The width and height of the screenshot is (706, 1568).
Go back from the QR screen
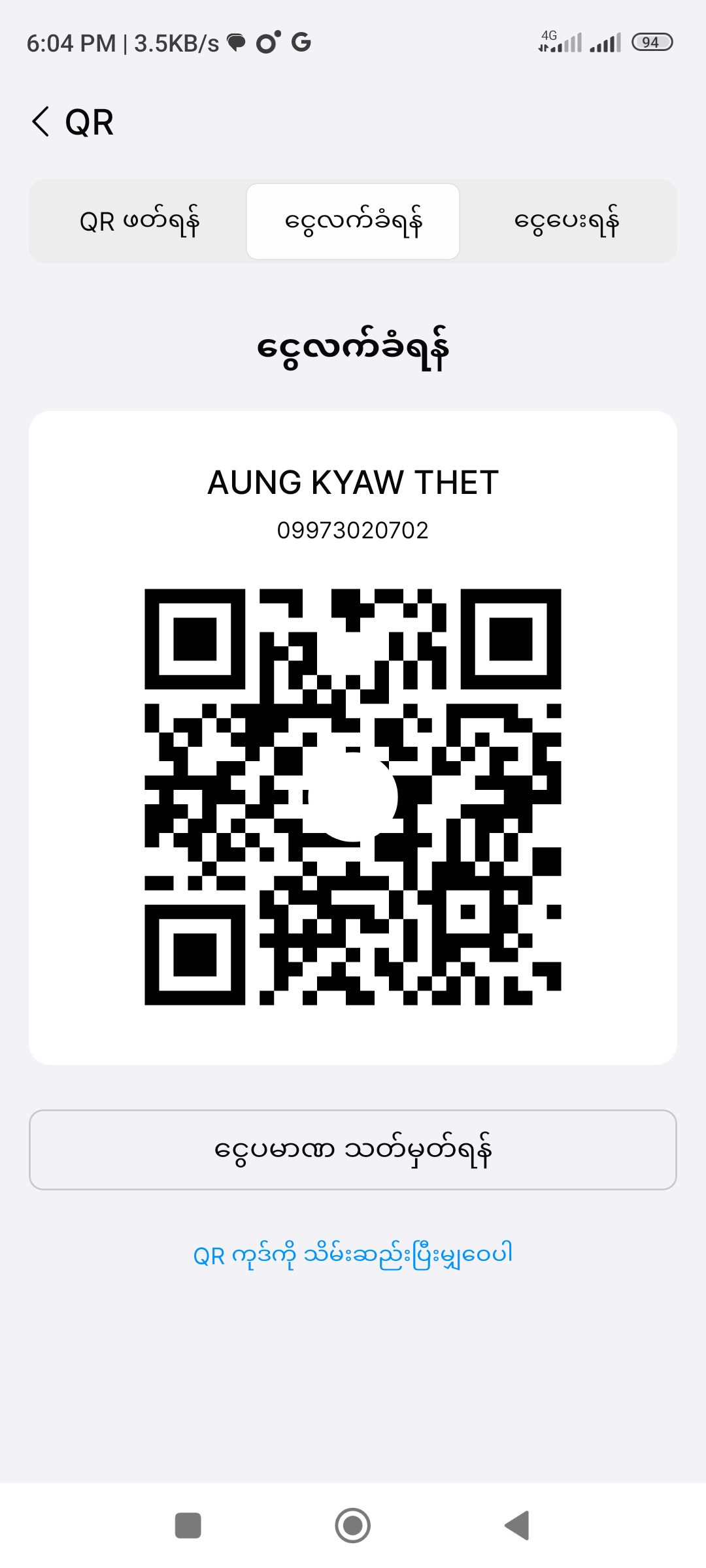(x=41, y=122)
